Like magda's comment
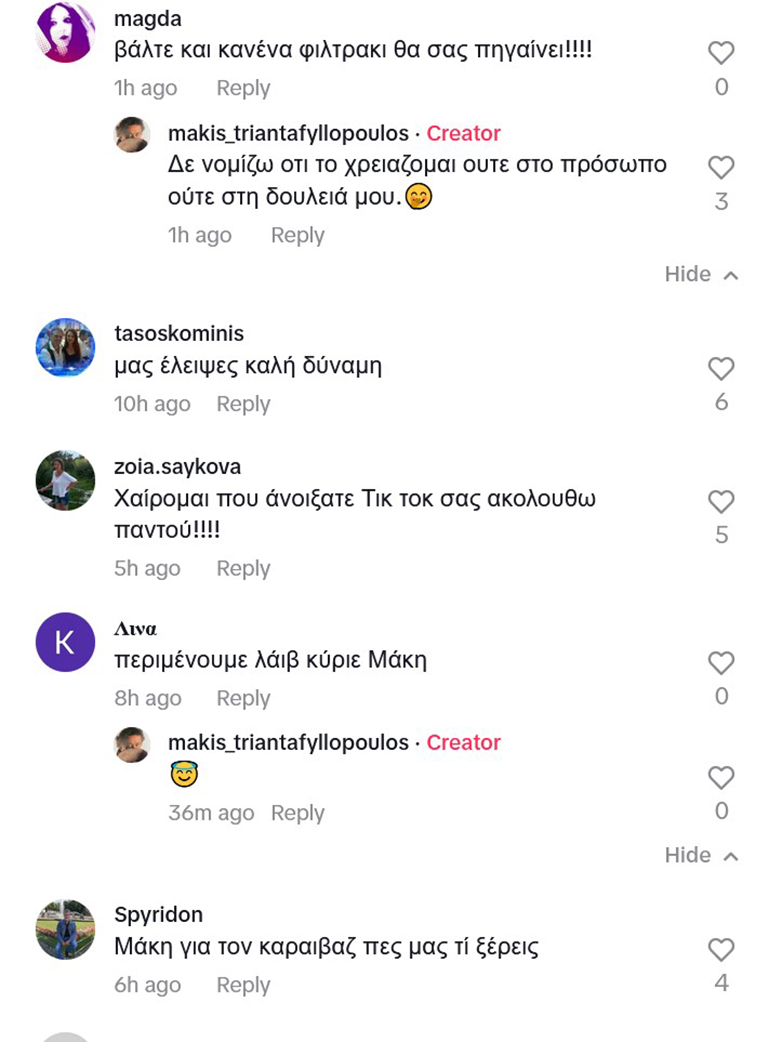This screenshot has height=1042, width=782. [x=721, y=54]
